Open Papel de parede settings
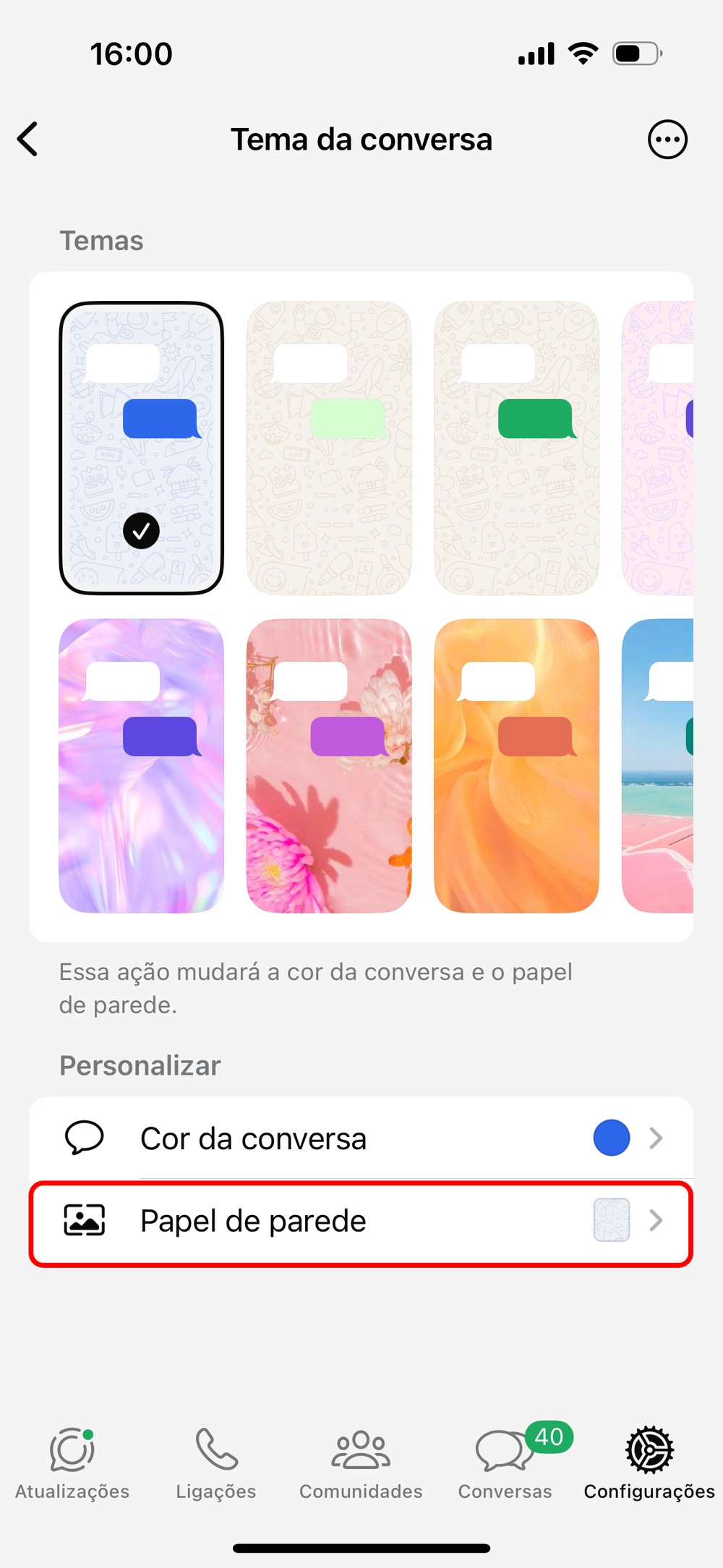This screenshot has height=1568, width=723. click(x=361, y=1221)
